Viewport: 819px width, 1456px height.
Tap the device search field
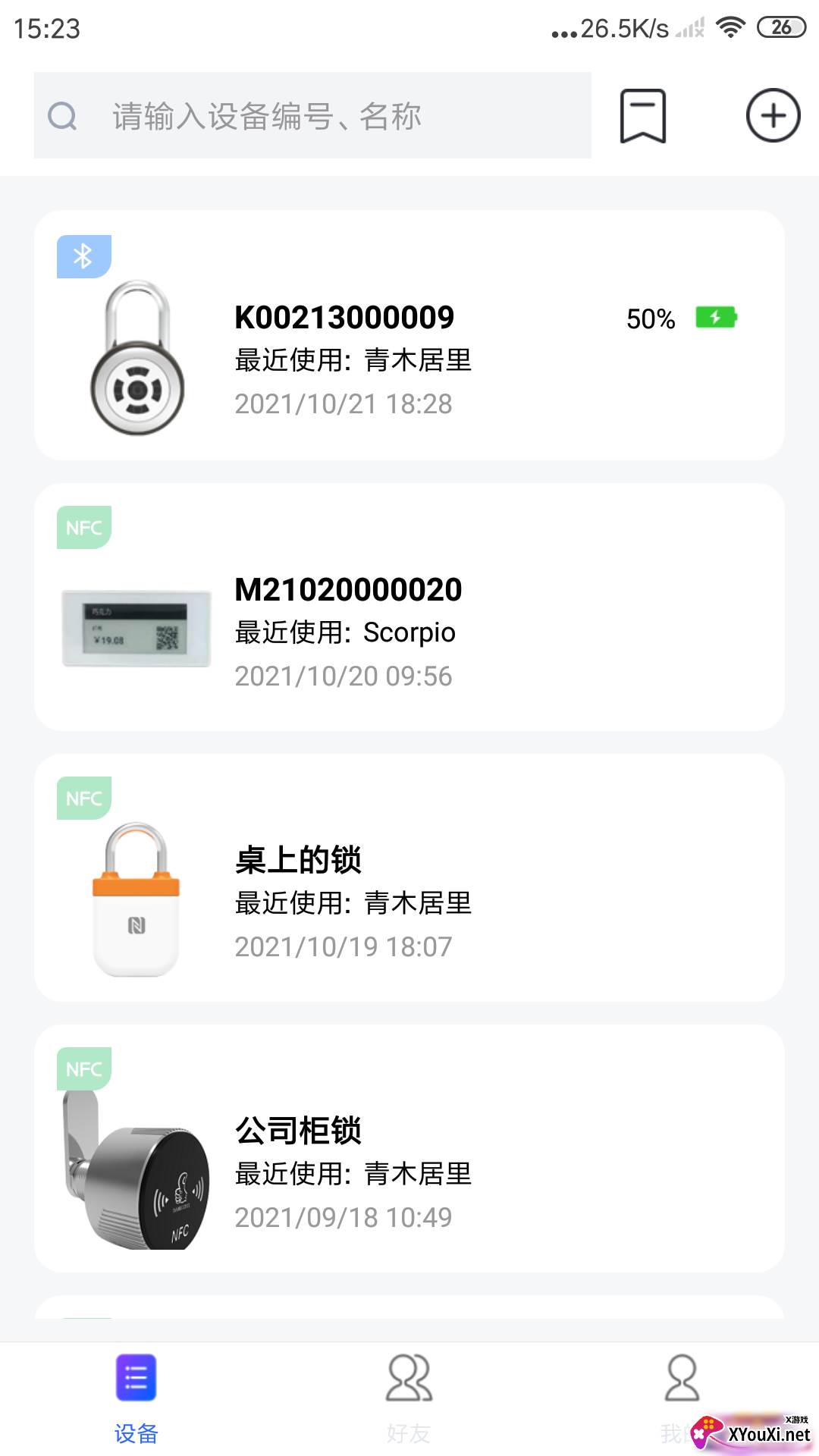click(x=312, y=116)
